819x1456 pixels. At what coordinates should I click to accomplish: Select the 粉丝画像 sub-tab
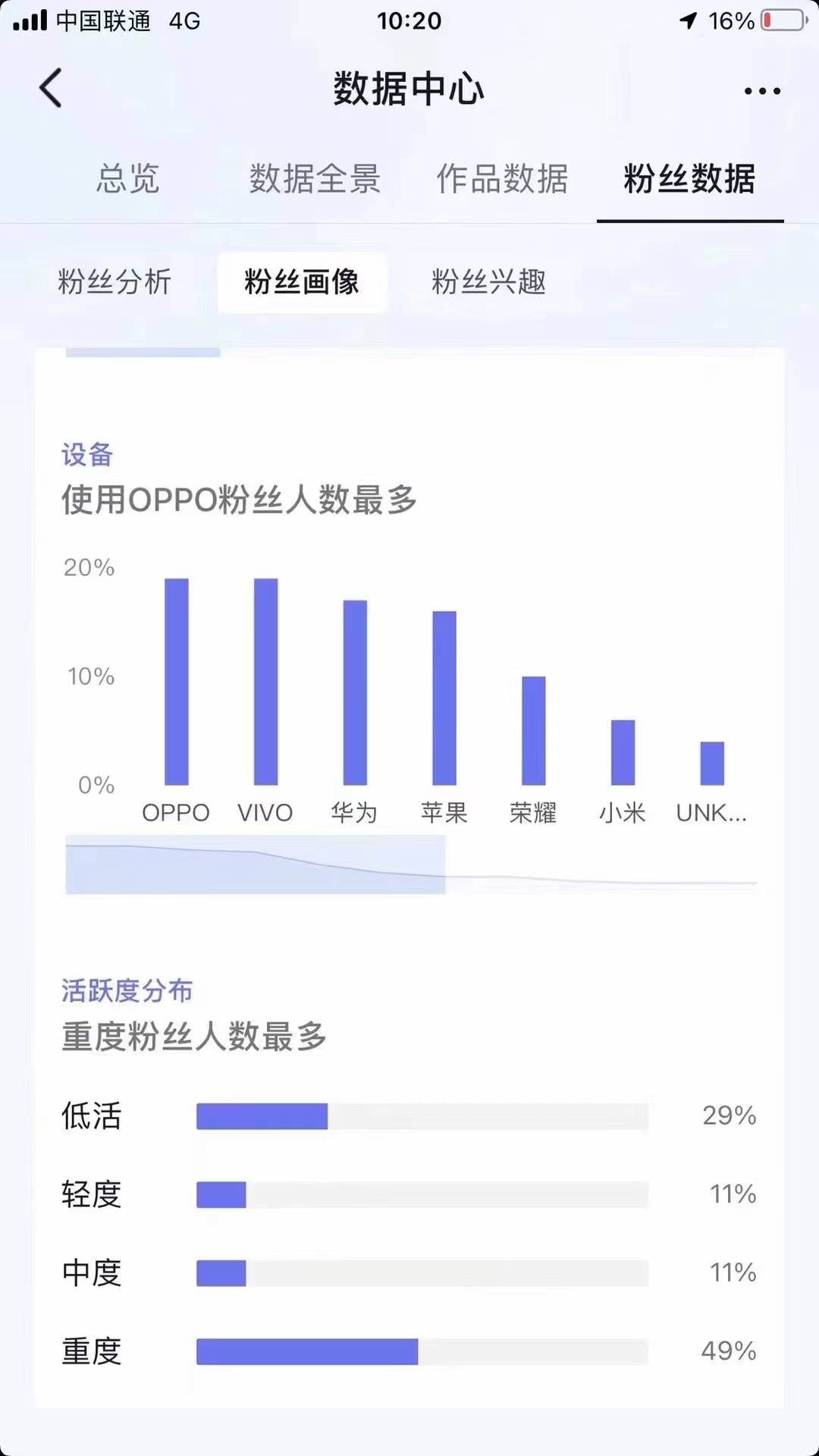pos(302,282)
